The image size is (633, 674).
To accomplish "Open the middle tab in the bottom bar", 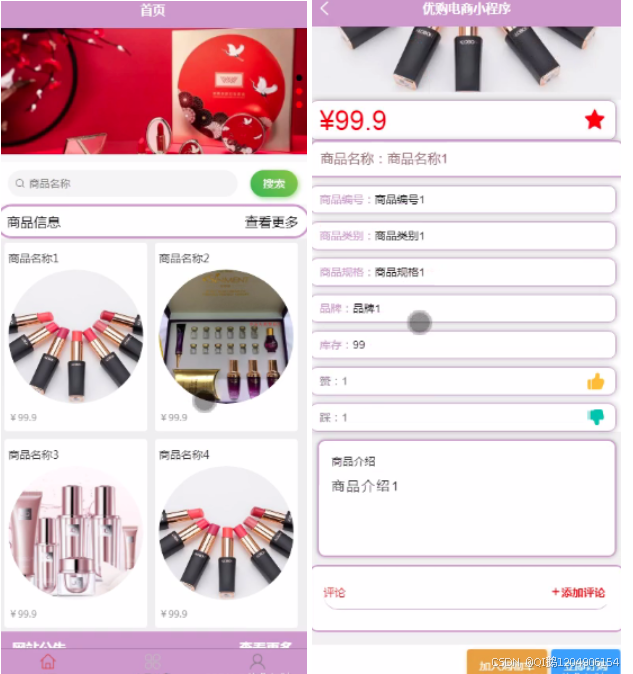I will coord(152,662).
